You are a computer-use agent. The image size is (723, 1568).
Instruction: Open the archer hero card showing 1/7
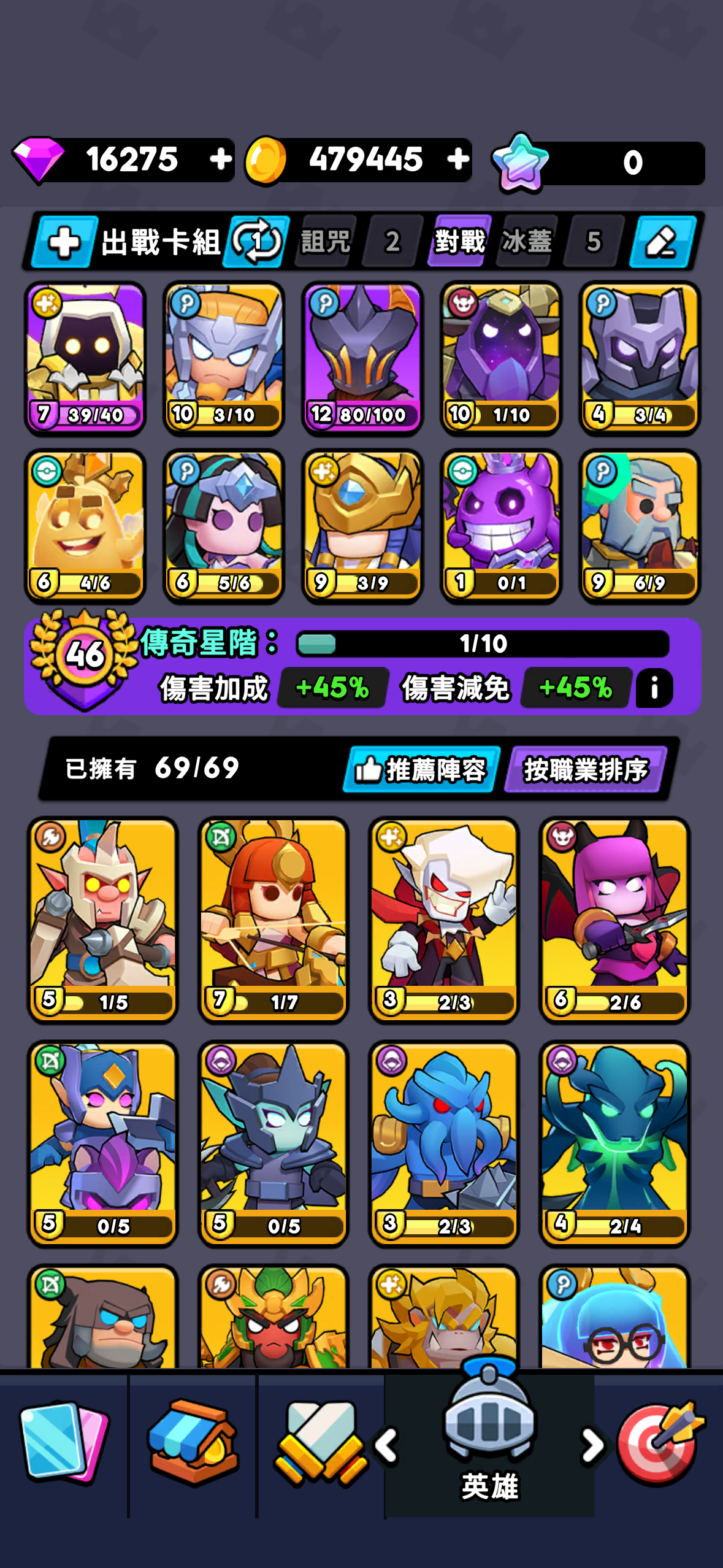click(274, 919)
